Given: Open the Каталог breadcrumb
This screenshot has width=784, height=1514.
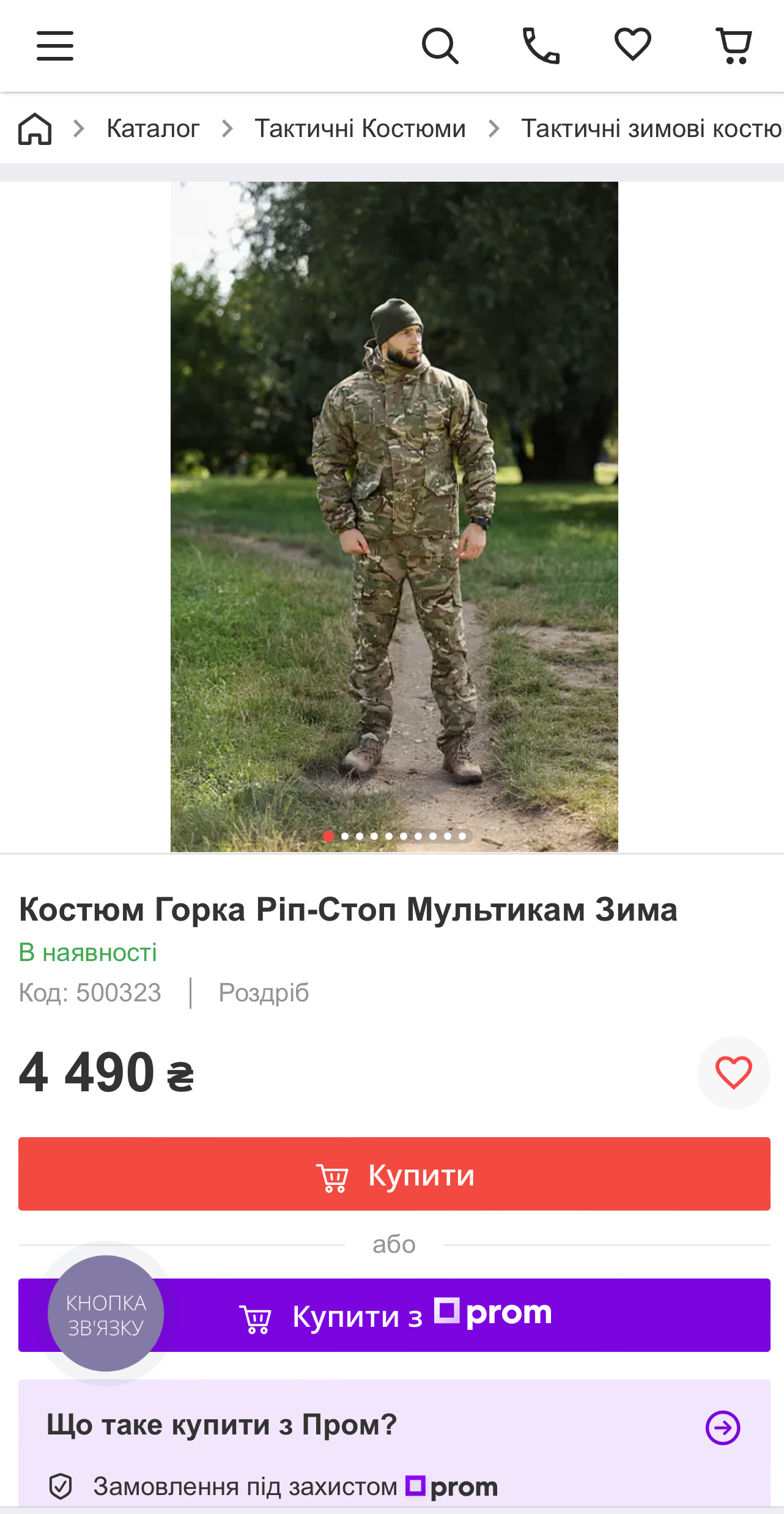Looking at the screenshot, I should 153,128.
